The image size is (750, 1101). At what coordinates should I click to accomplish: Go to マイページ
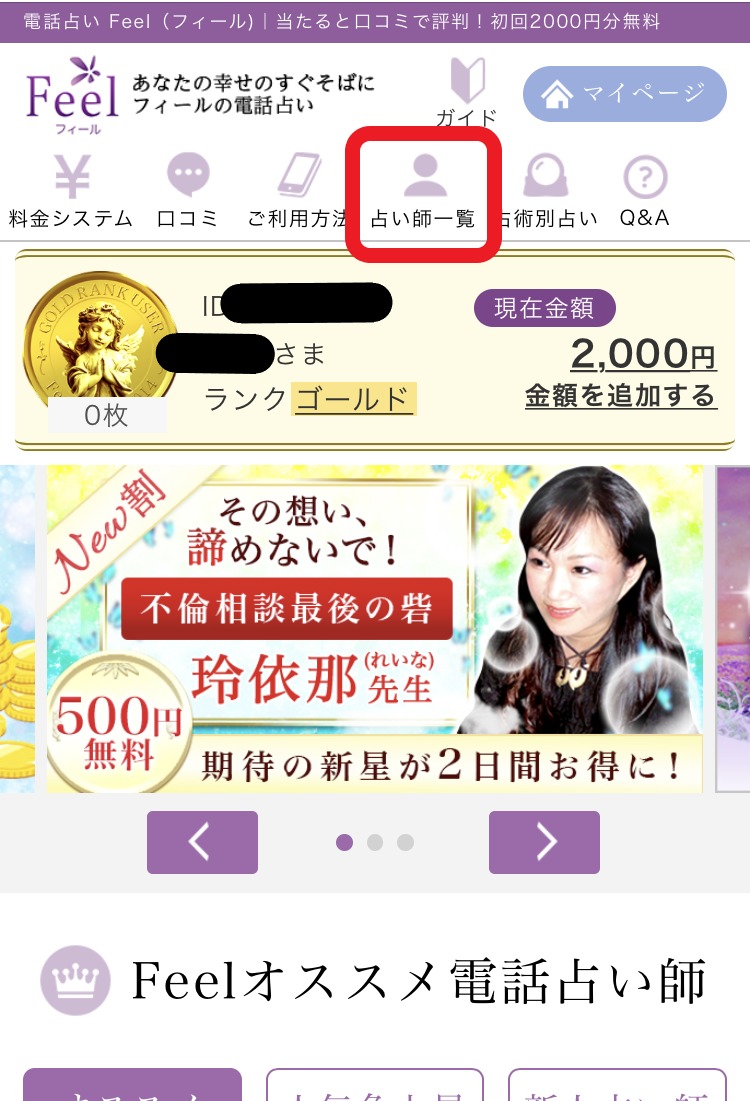(624, 94)
